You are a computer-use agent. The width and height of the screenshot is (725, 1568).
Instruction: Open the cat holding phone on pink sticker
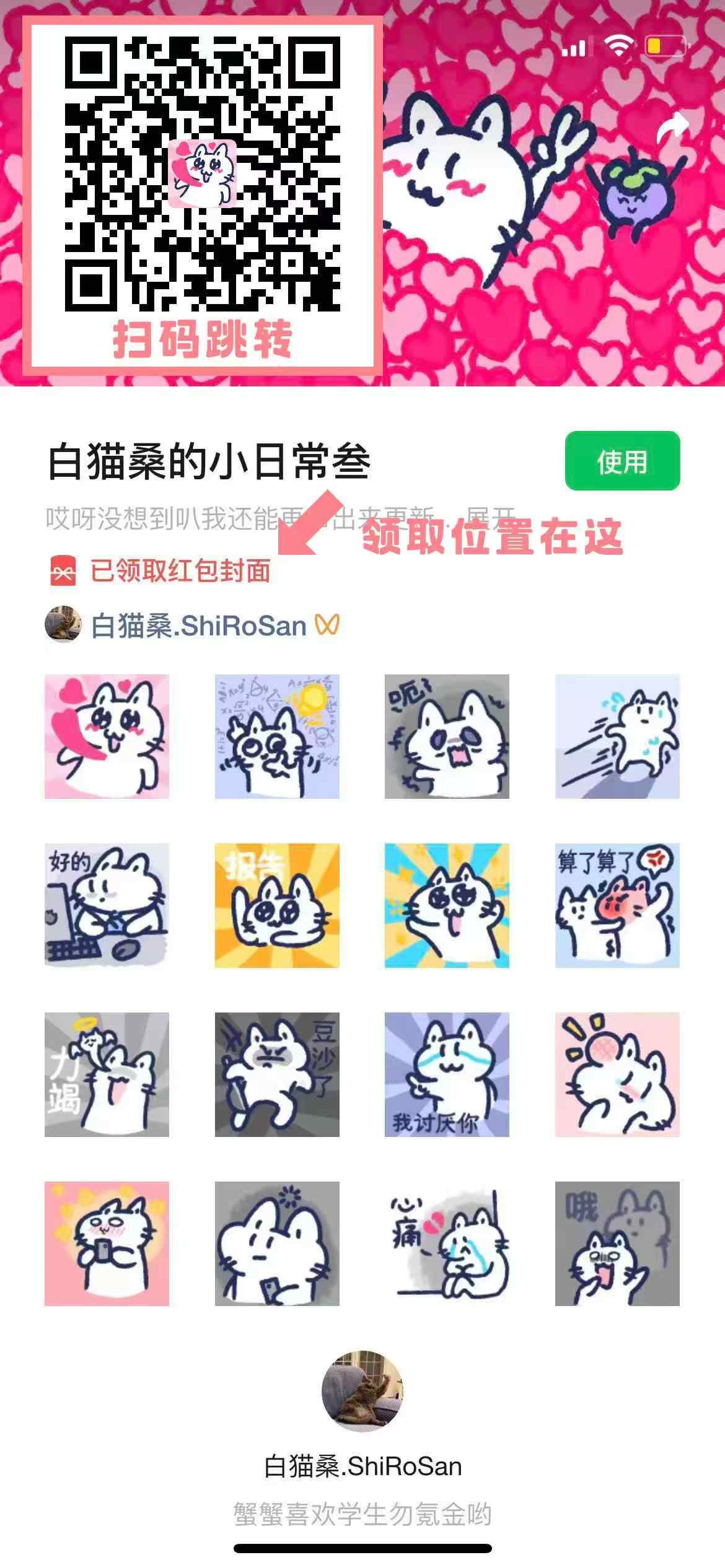107,1244
